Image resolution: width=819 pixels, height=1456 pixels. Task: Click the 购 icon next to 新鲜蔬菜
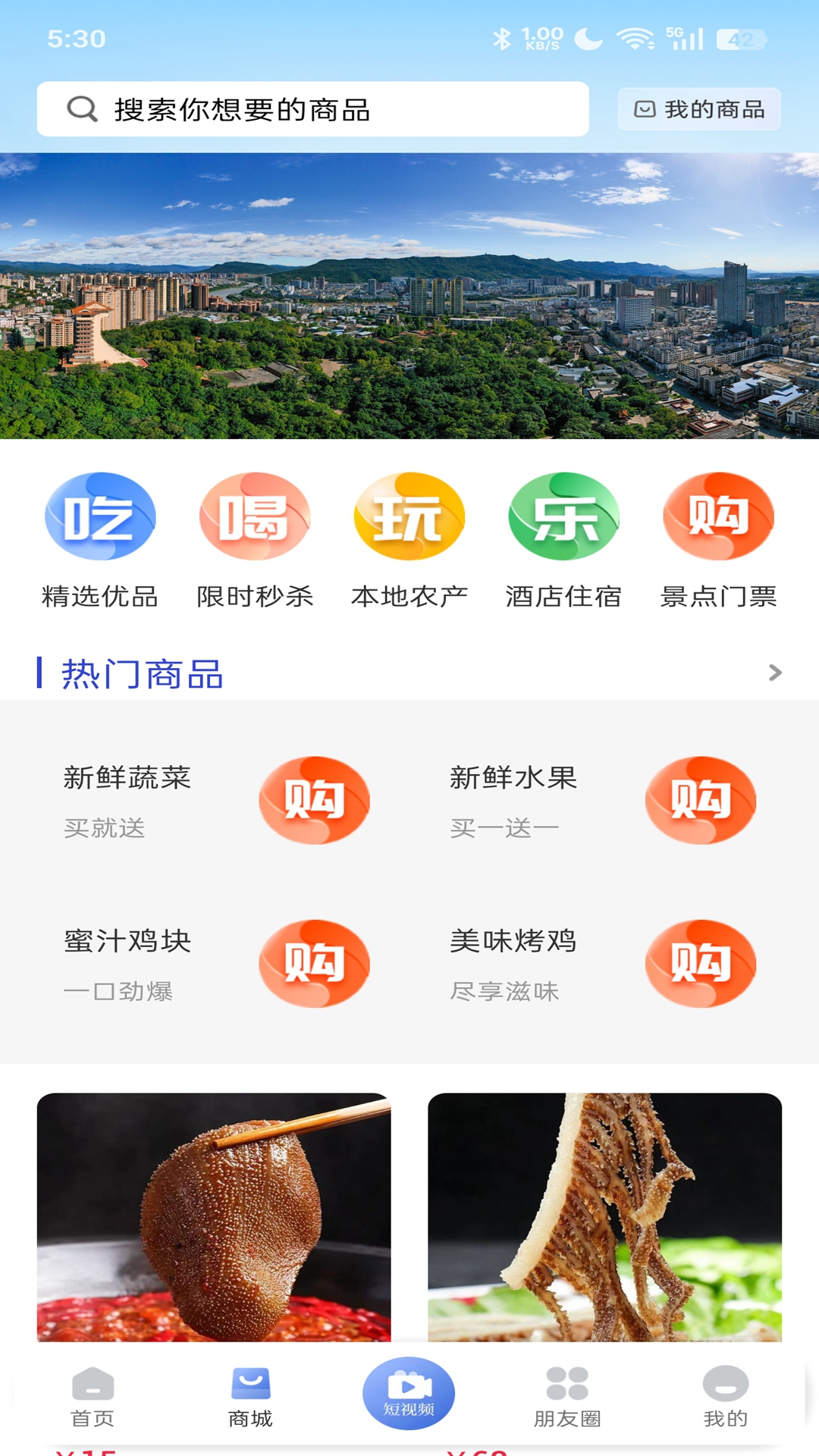pyautogui.click(x=315, y=799)
